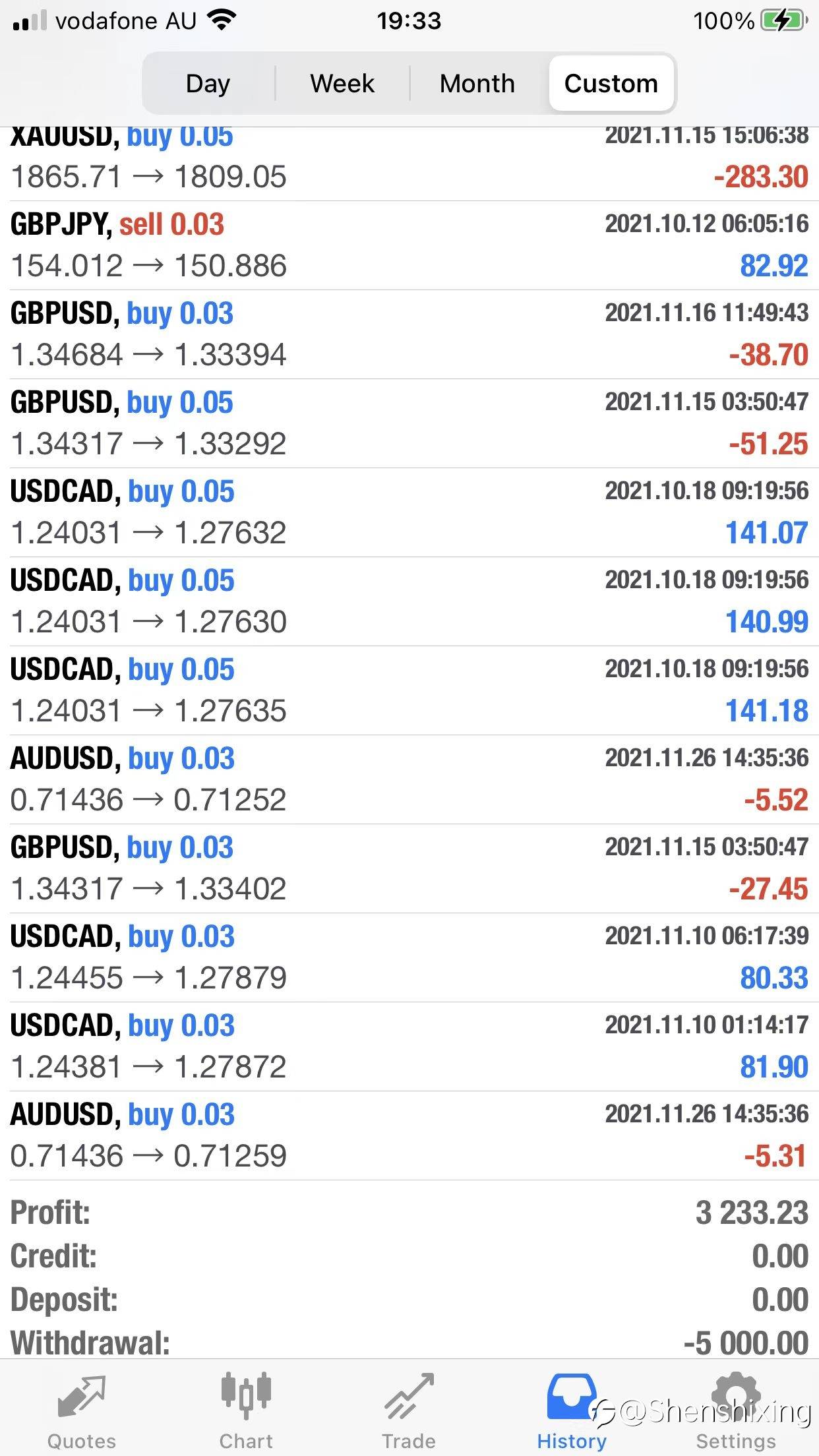Switch to the Day period filter
819x1456 pixels.
tap(208, 84)
